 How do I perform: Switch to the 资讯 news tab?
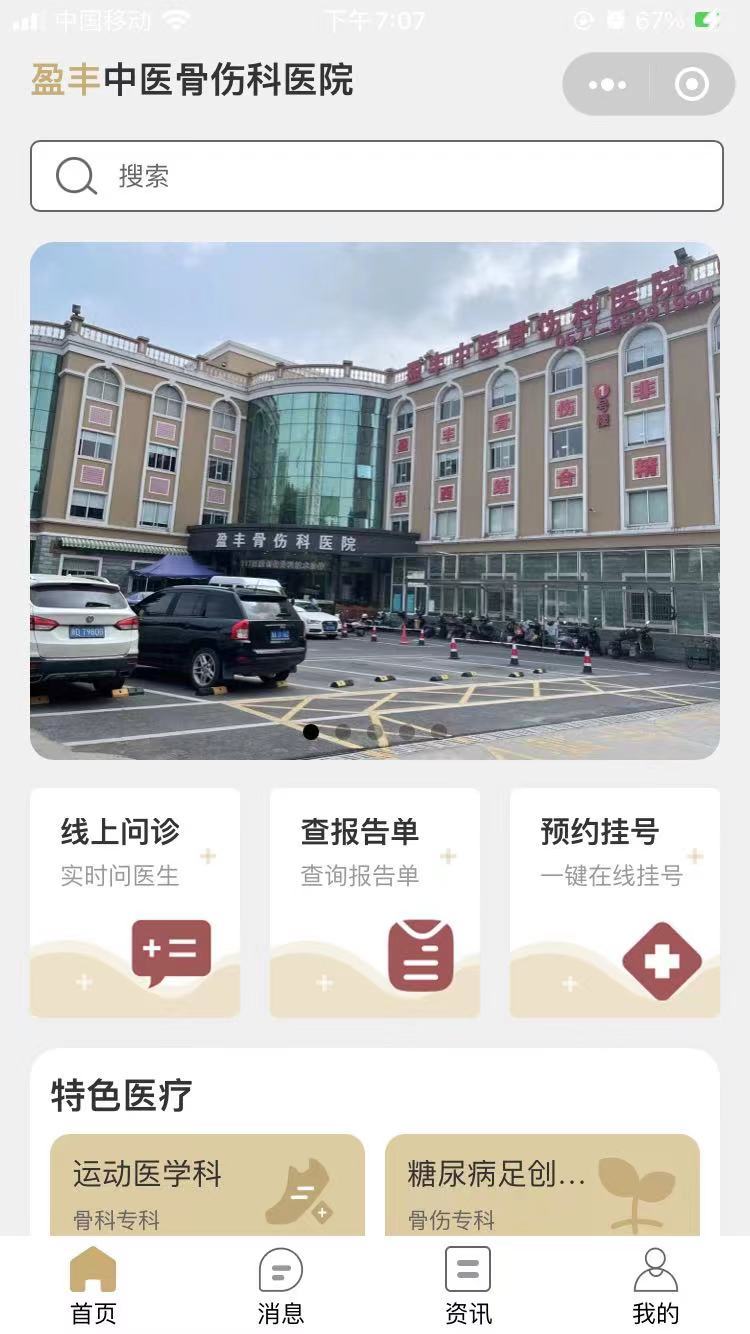(x=468, y=1286)
